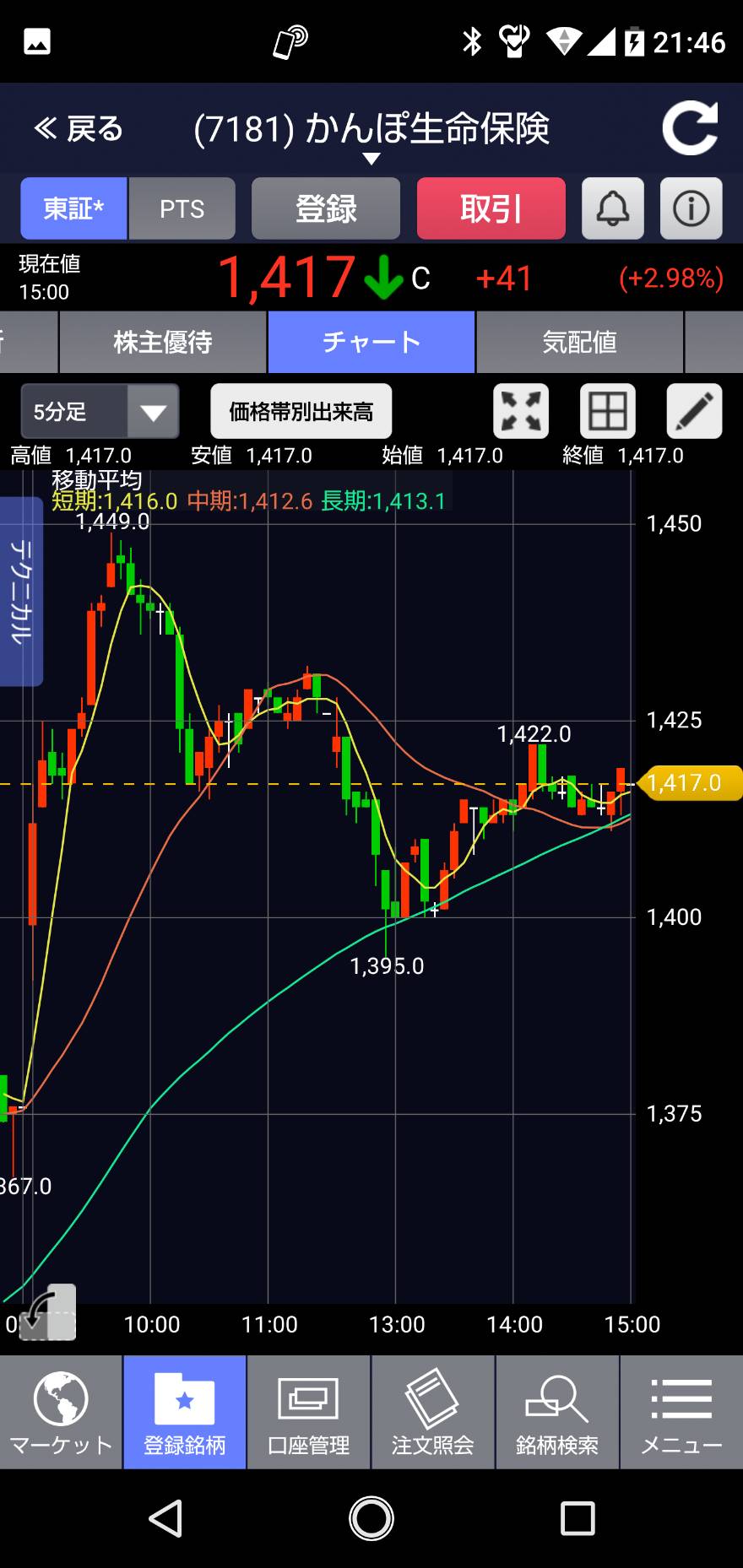The image size is (743, 1568).
Task: Show 価格帯別出来高 volume by price
Action: [x=301, y=412]
